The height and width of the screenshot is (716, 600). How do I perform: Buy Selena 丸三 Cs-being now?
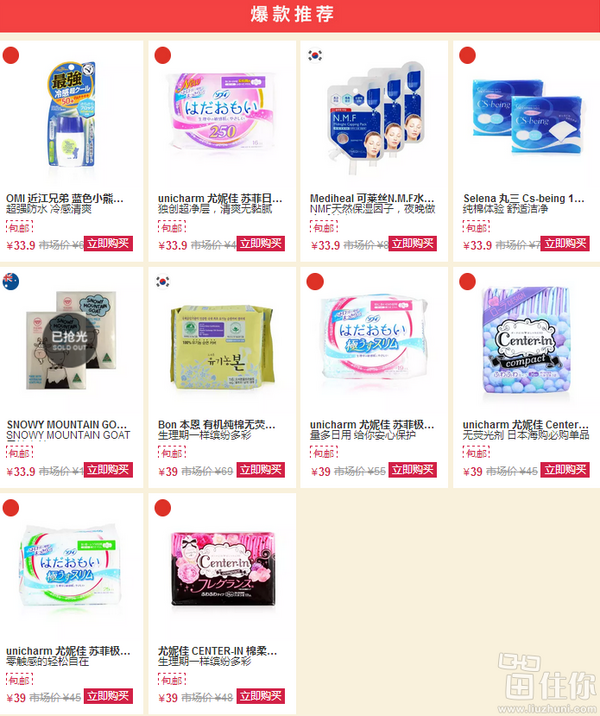[565, 244]
